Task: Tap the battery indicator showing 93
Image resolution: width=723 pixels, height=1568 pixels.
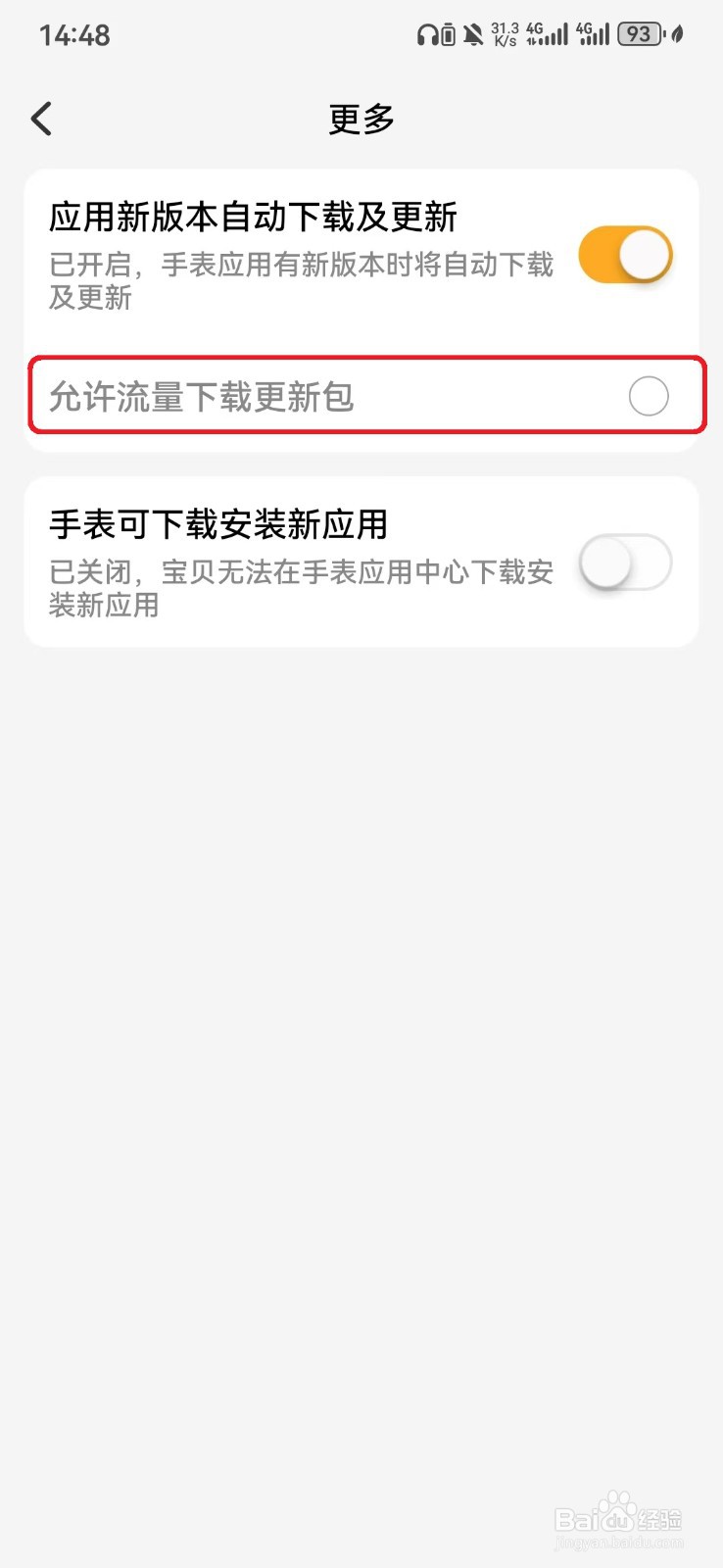Action: coord(639,33)
